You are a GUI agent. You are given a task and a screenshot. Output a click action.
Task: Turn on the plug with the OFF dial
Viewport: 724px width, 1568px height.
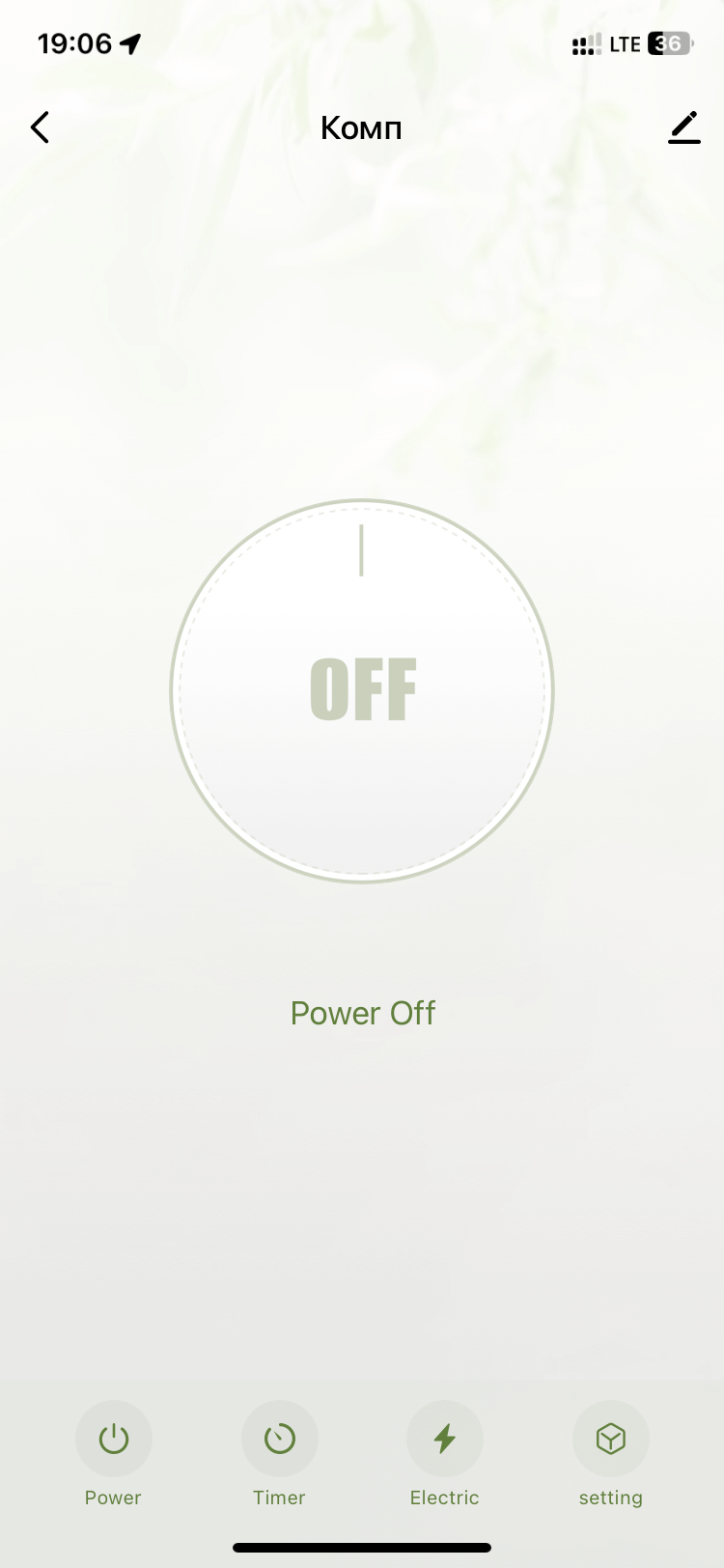362,690
